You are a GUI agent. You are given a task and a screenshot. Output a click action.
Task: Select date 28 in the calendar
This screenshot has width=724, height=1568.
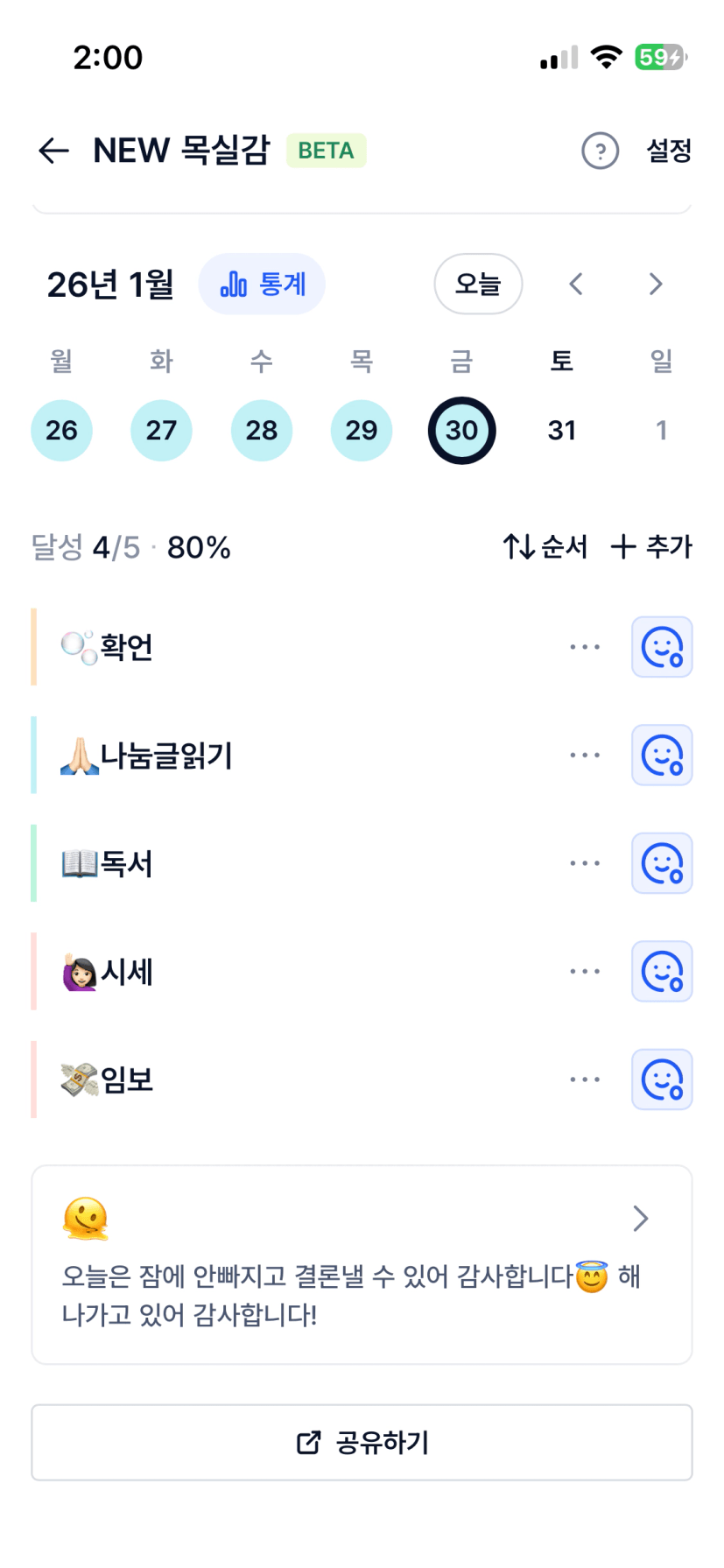tap(262, 431)
